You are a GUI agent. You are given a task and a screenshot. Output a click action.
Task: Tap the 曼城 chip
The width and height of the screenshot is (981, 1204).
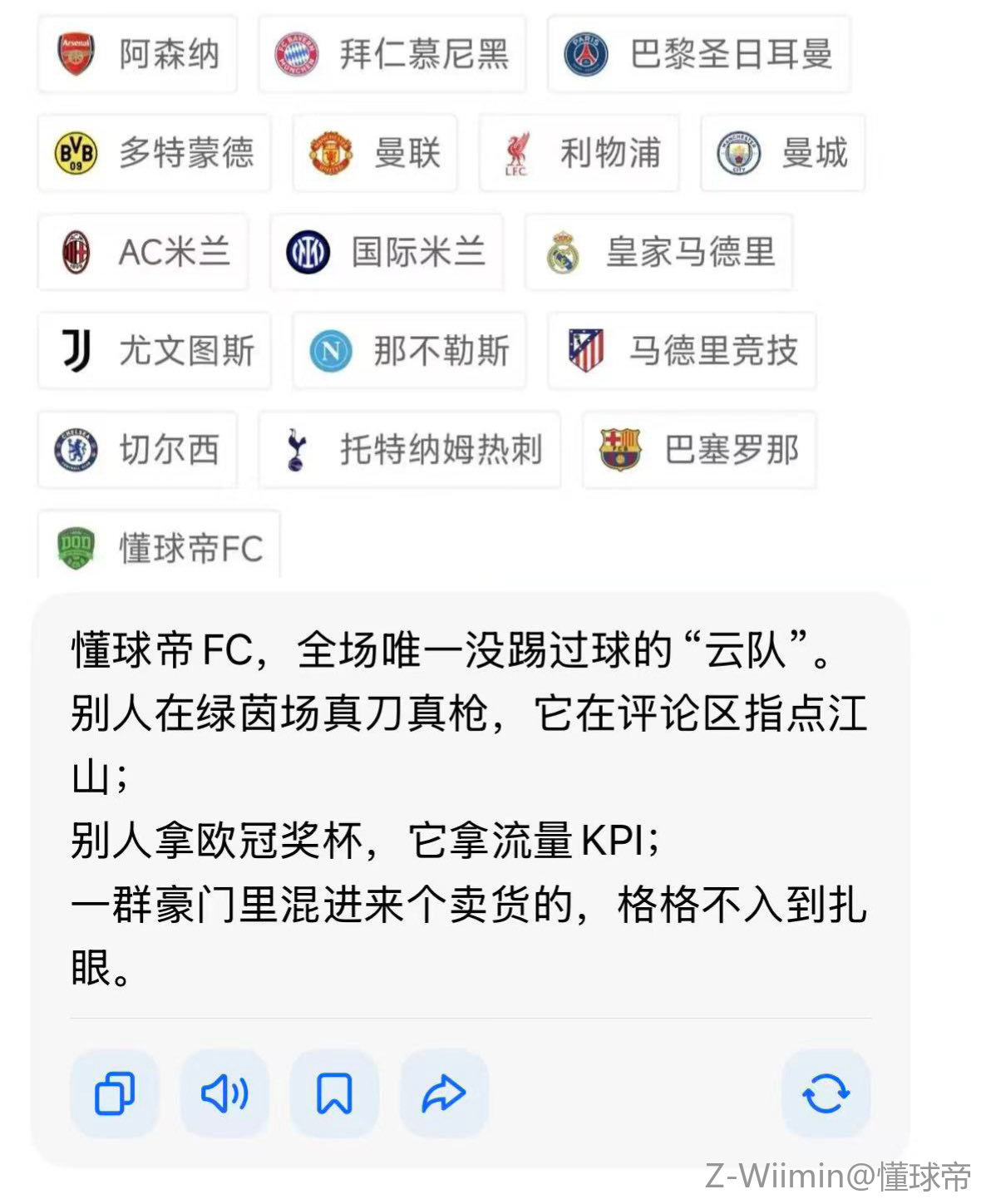click(x=782, y=153)
